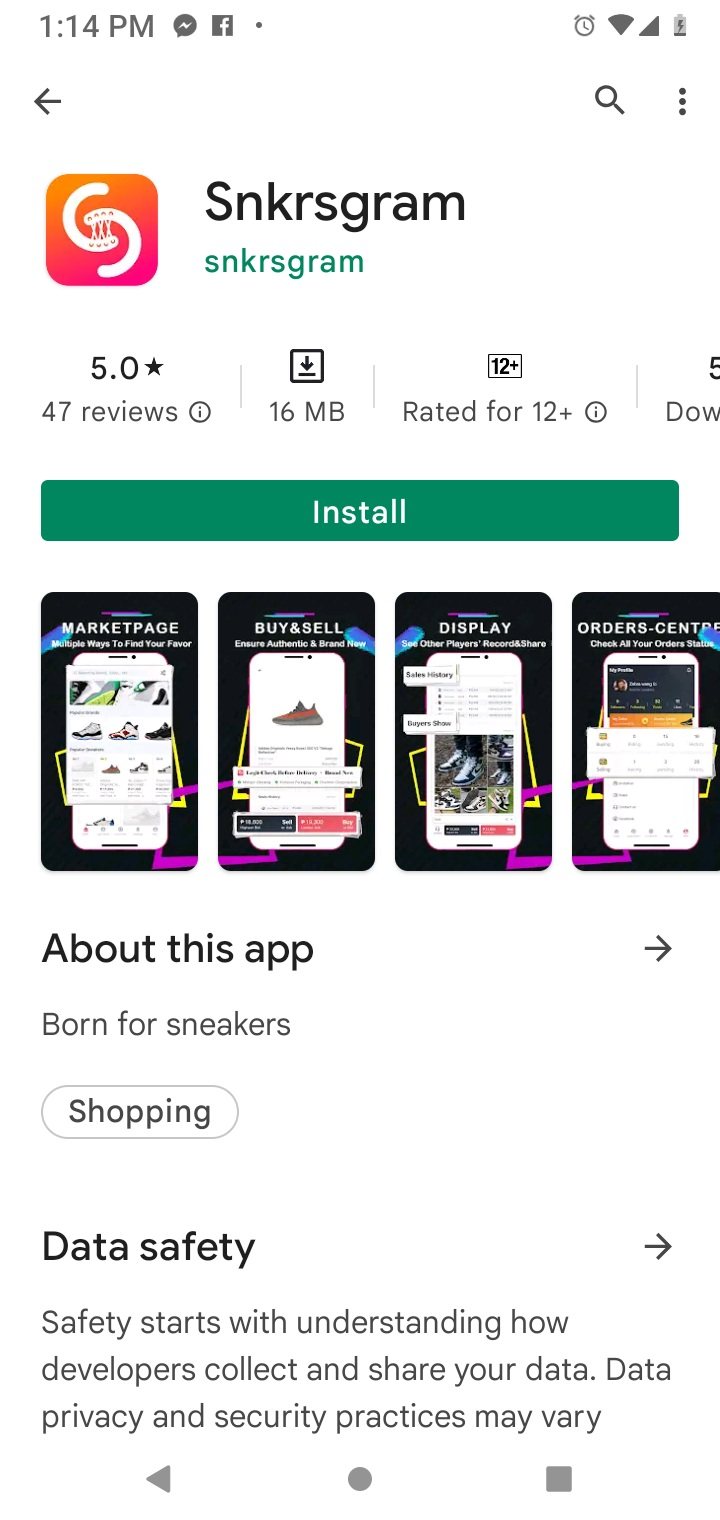Install the Snkrsgram app

tap(359, 511)
